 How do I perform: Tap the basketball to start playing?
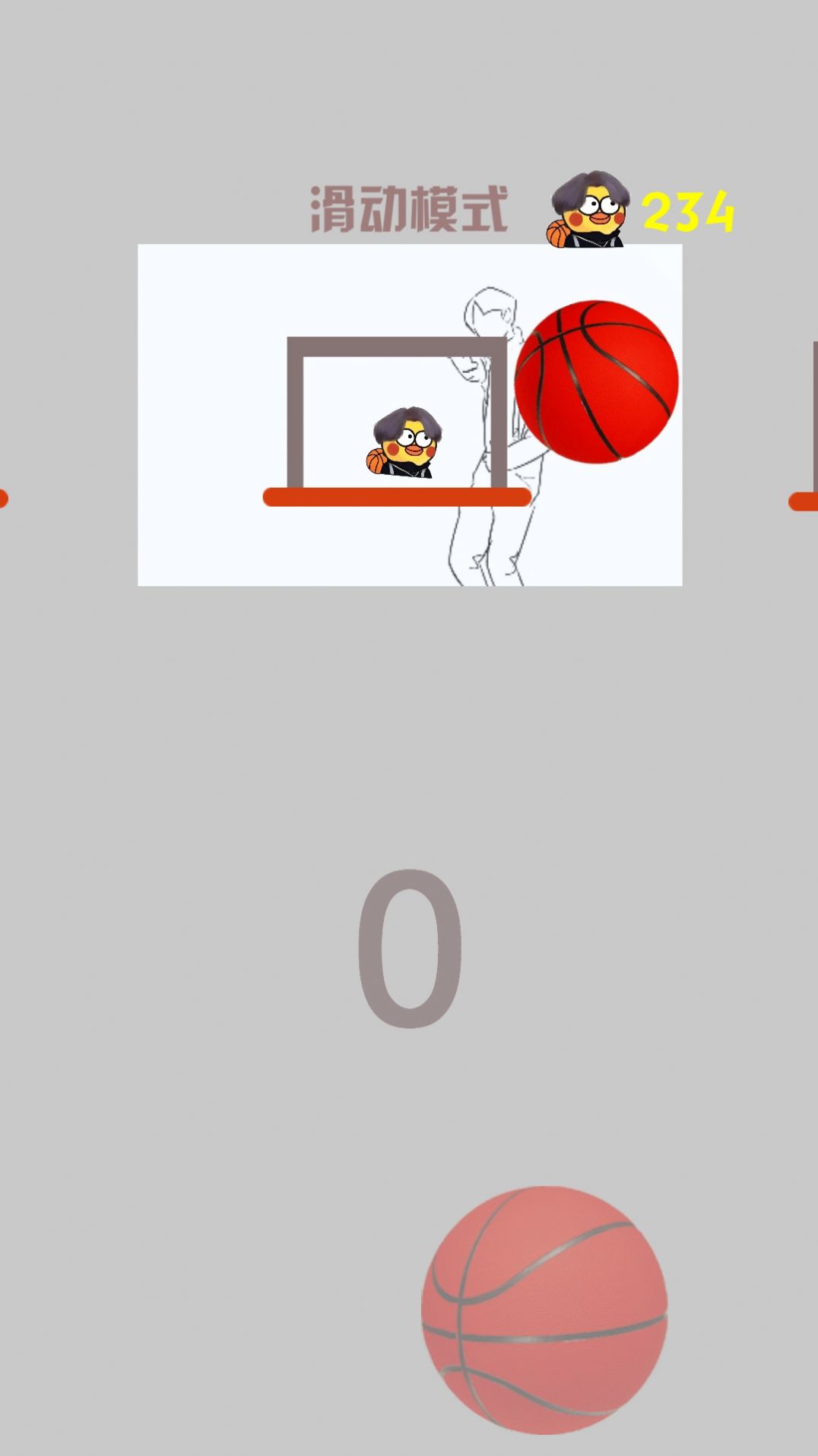pyautogui.click(x=544, y=1309)
